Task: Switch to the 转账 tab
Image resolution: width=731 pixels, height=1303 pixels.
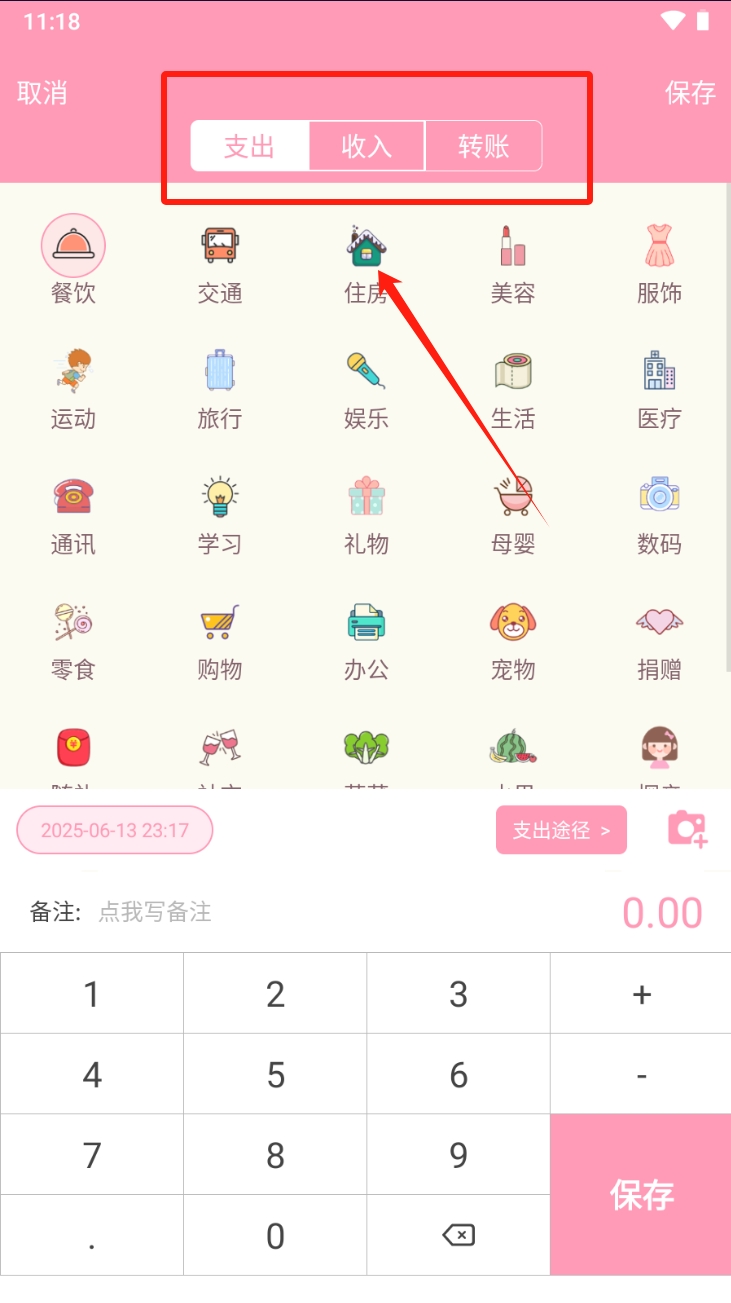Action: [484, 147]
